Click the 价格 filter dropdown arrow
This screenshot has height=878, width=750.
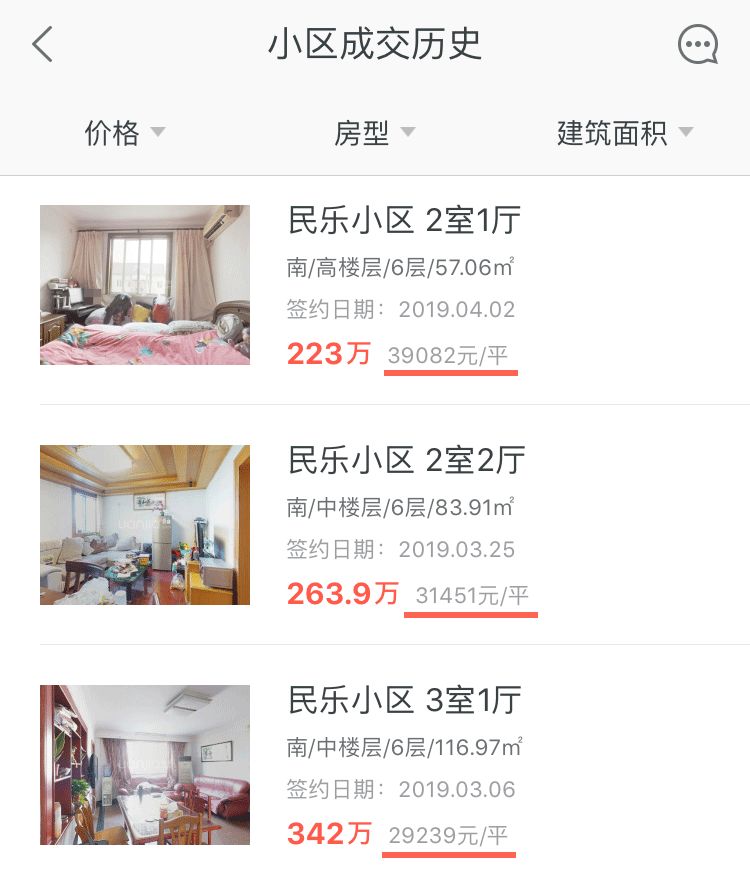click(x=157, y=131)
